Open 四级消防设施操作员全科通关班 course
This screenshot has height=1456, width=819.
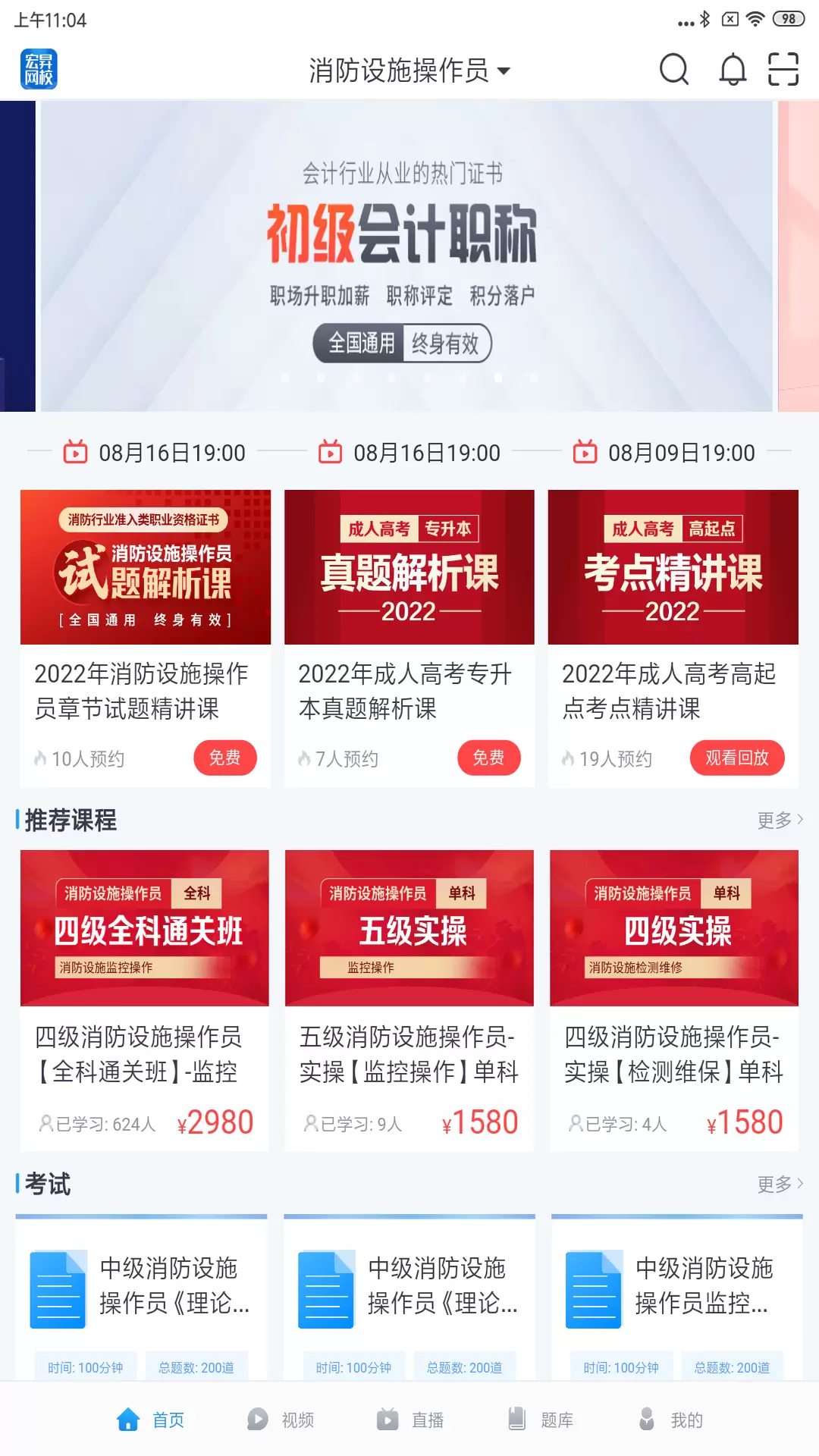144,999
